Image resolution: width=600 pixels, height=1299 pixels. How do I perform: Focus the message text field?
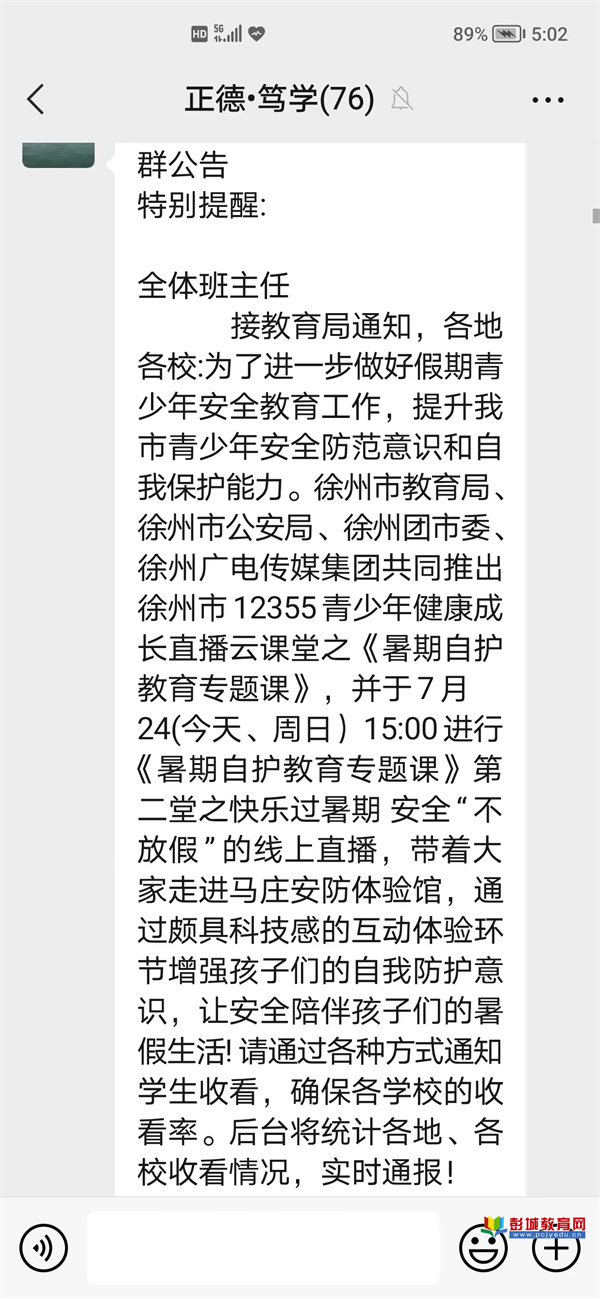262,1247
